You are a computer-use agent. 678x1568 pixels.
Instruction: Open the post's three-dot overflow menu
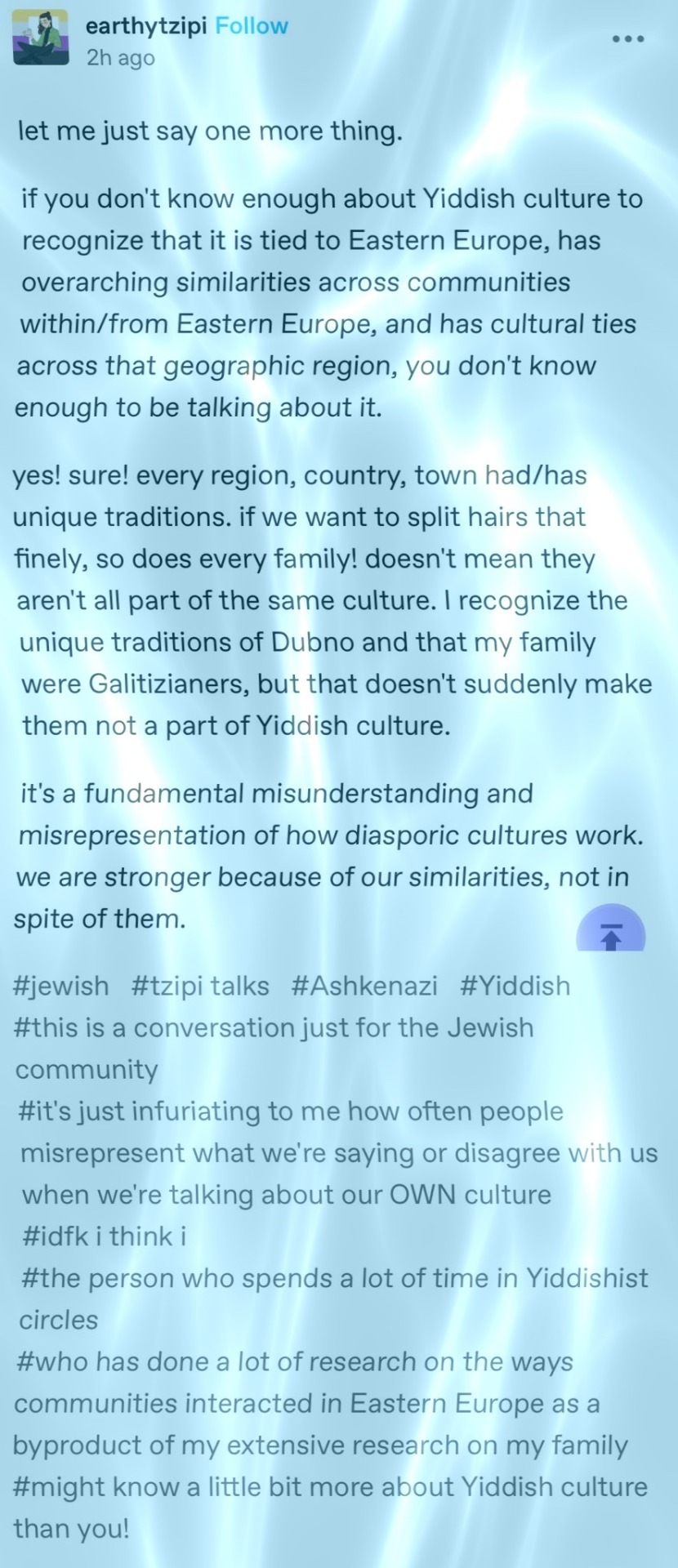pos(627,38)
